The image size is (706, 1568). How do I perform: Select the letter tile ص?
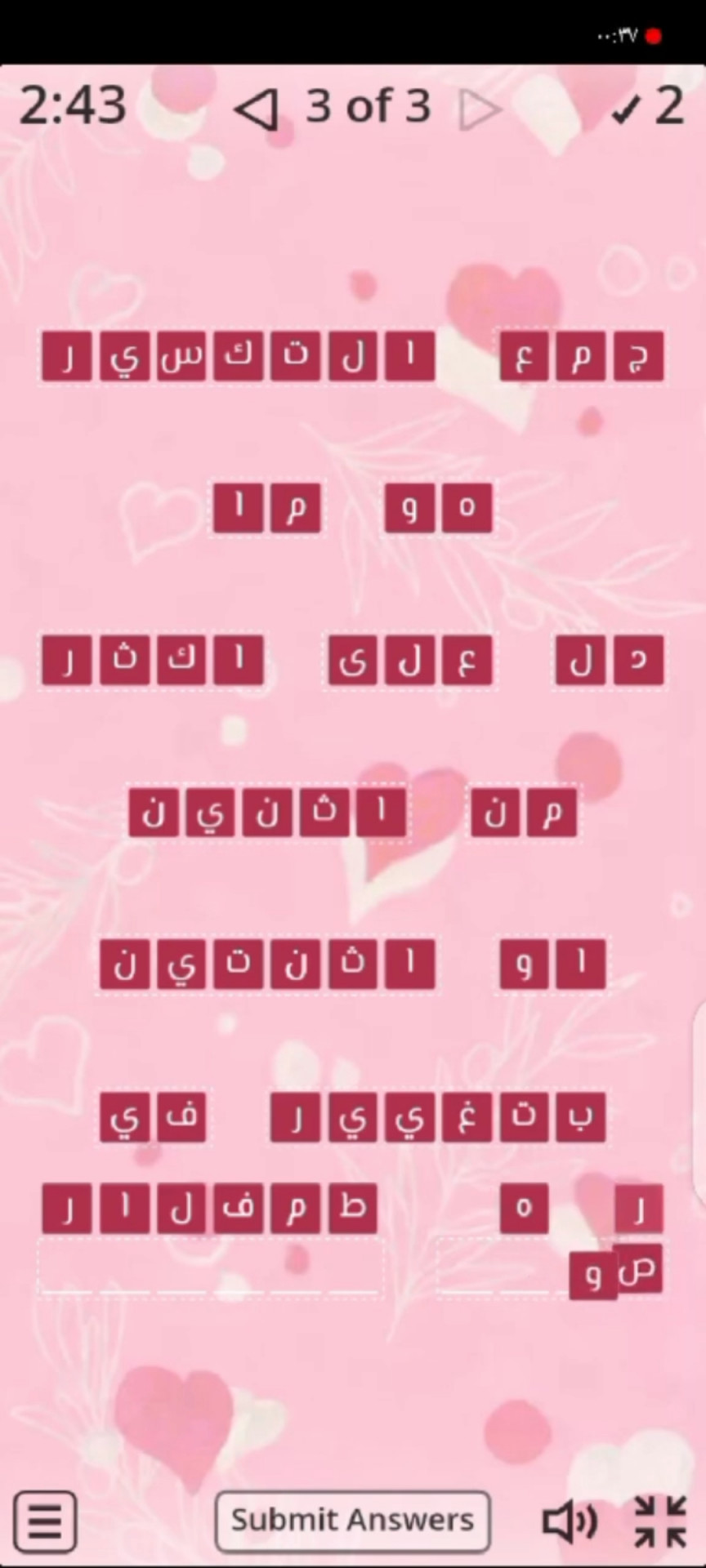[x=638, y=1270]
